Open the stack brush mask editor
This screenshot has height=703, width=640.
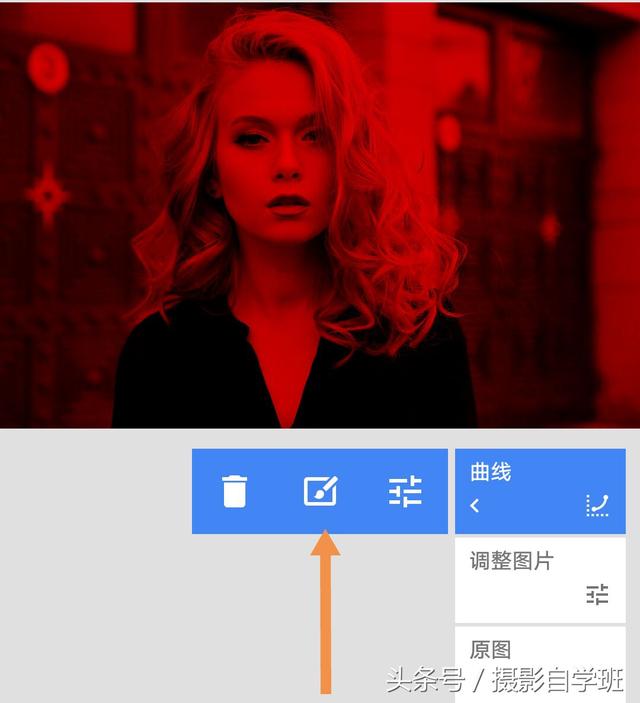(x=320, y=491)
